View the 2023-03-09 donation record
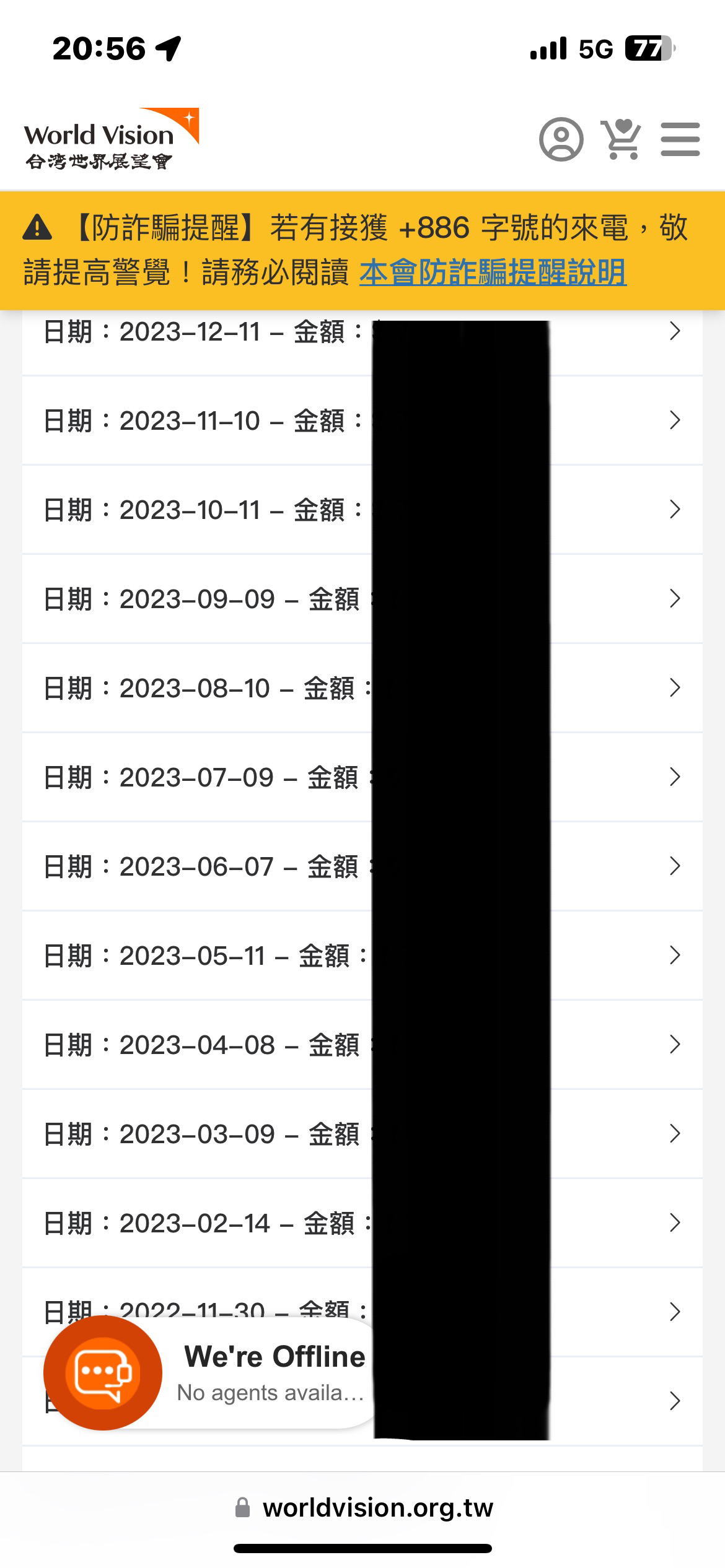 pyautogui.click(x=362, y=1134)
